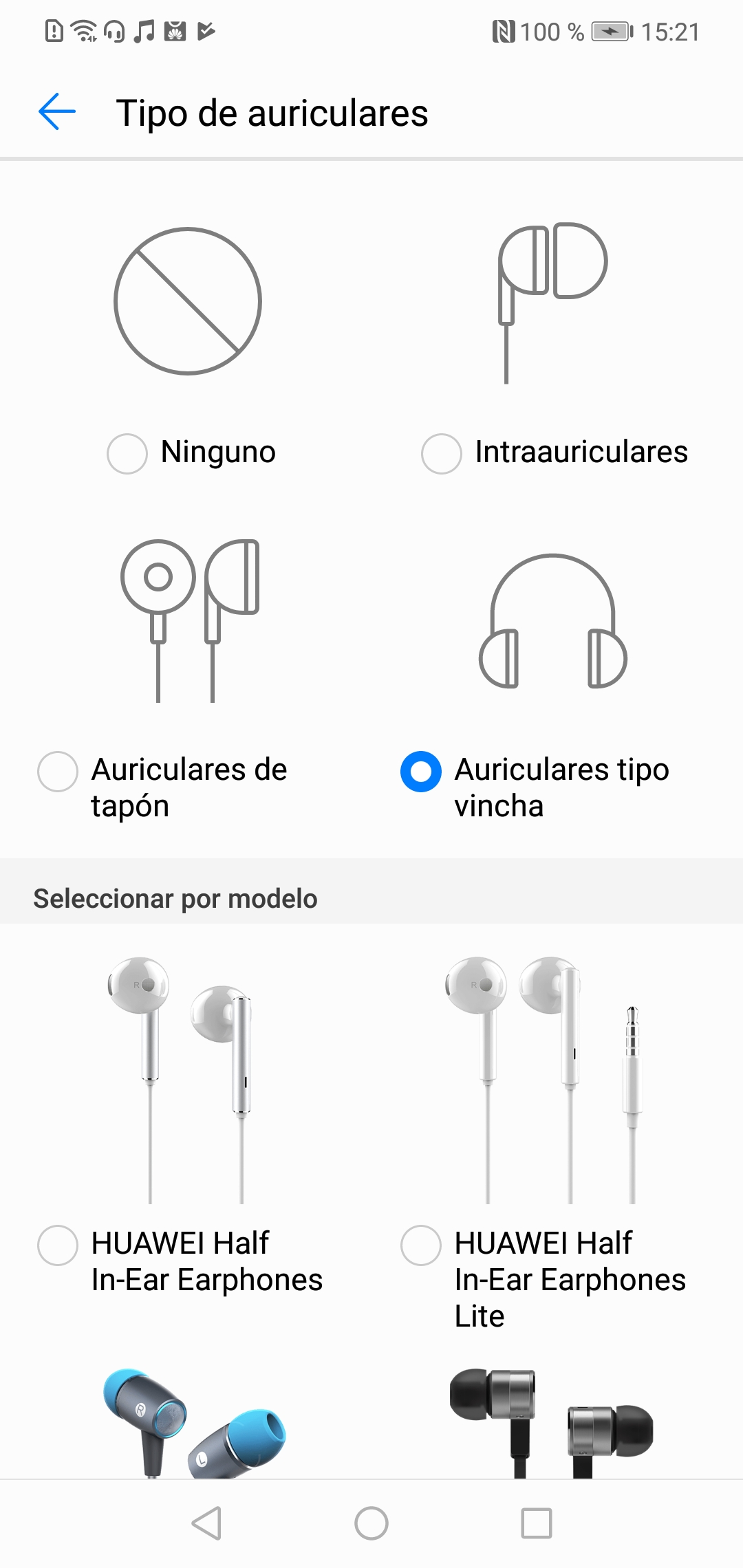743x1568 pixels.
Task: Select the Ninguno option
Action: pos(128,453)
